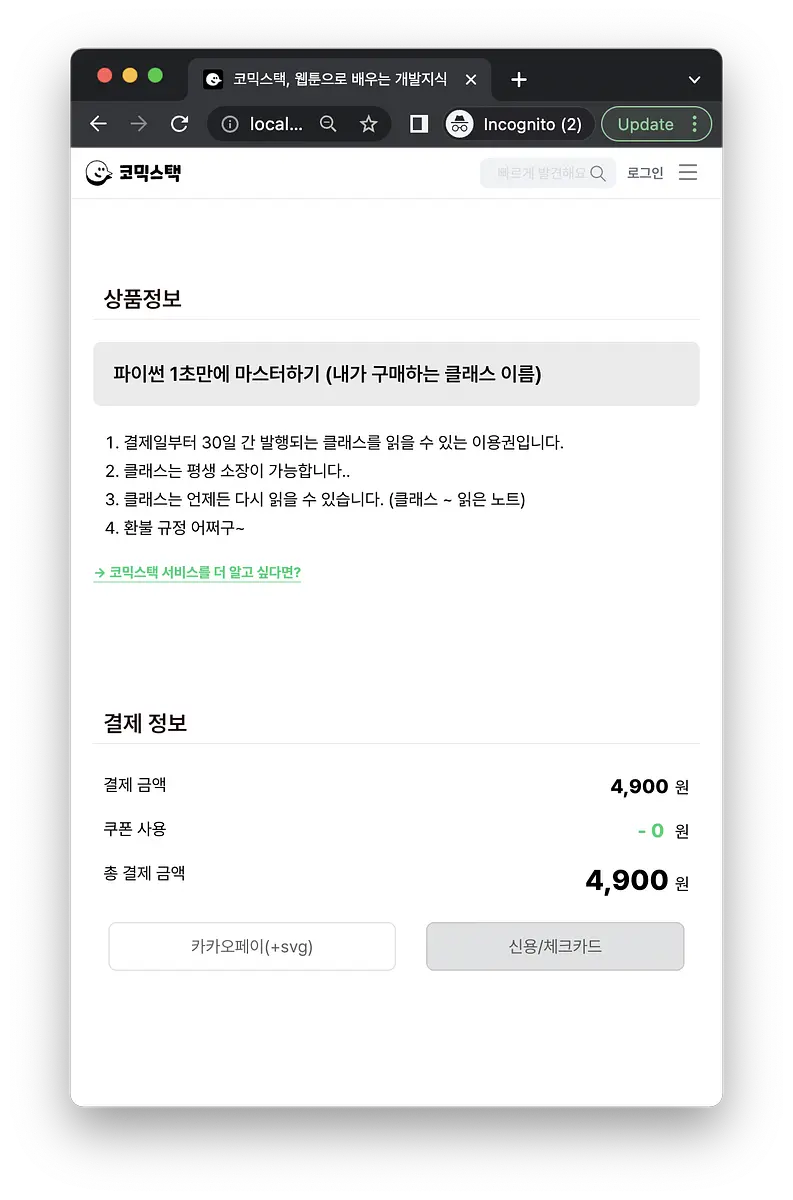Open the hamburger menu next to 로그인
This screenshot has width=793, height=1200.
(688, 173)
